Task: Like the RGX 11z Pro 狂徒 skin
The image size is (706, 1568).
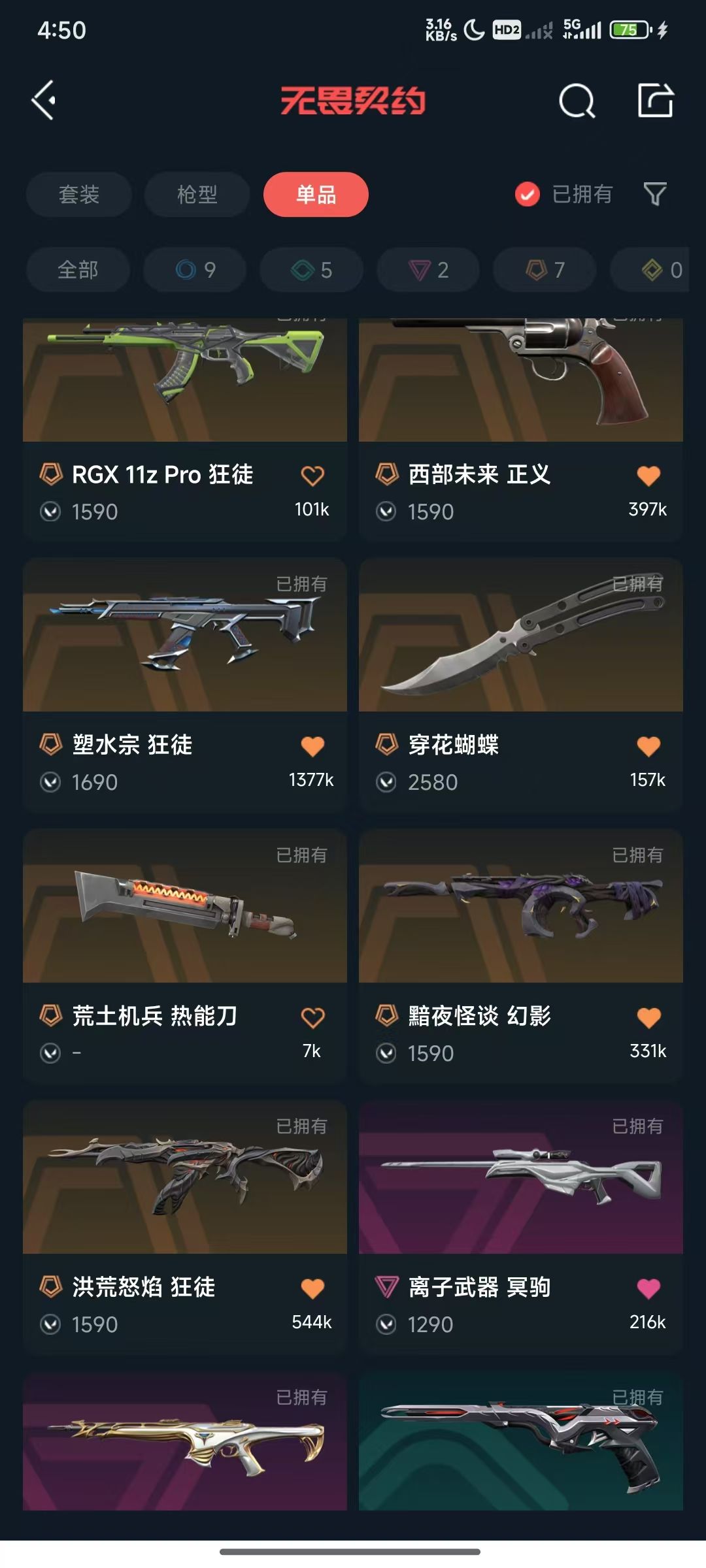Action: (312, 476)
